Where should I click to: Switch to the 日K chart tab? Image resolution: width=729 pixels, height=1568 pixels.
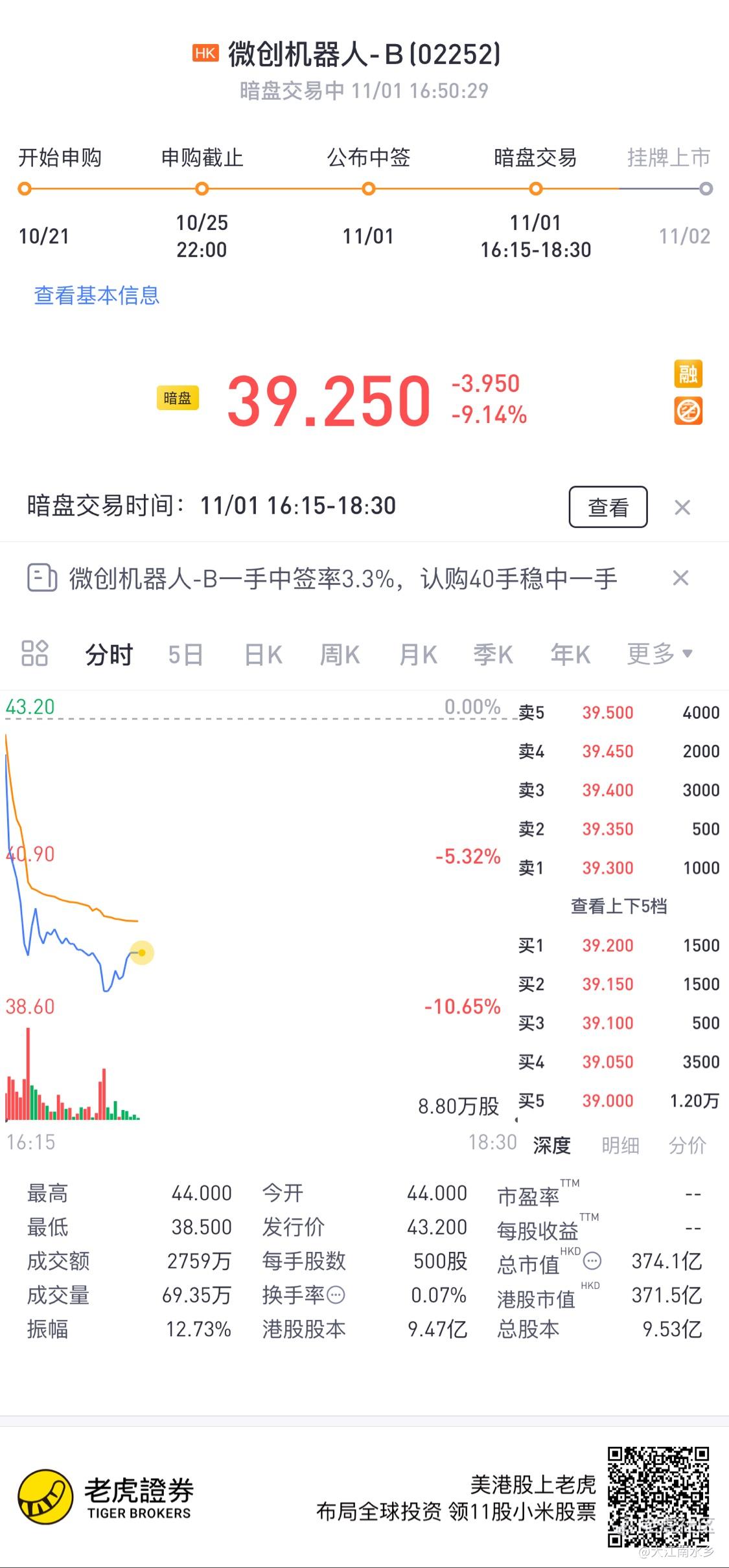coord(263,655)
